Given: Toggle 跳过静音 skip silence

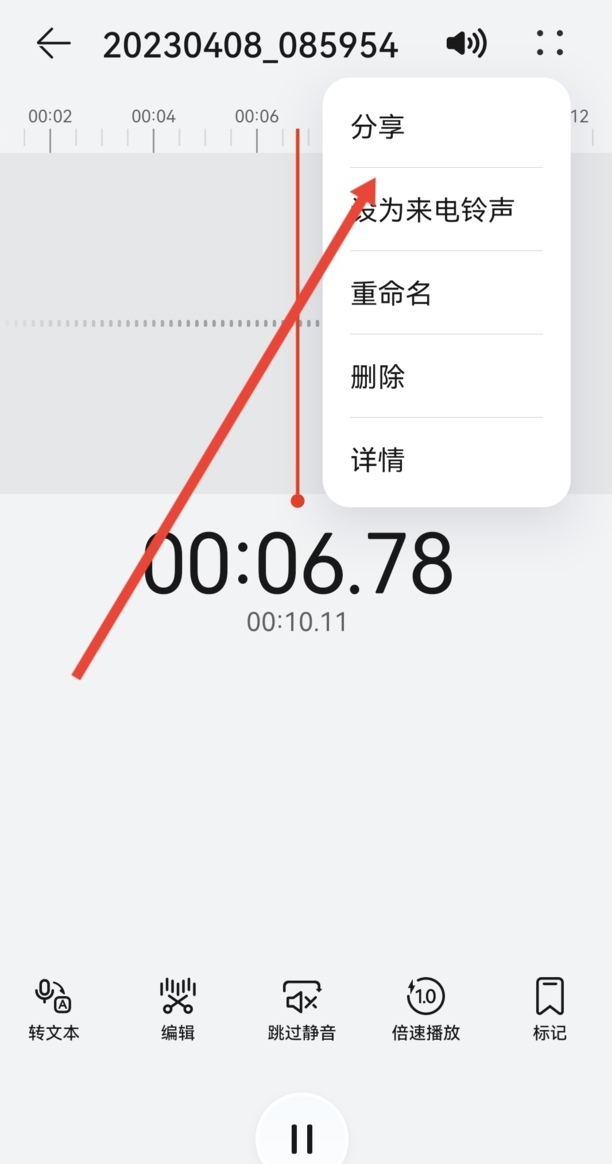Looking at the screenshot, I should point(302,1009).
